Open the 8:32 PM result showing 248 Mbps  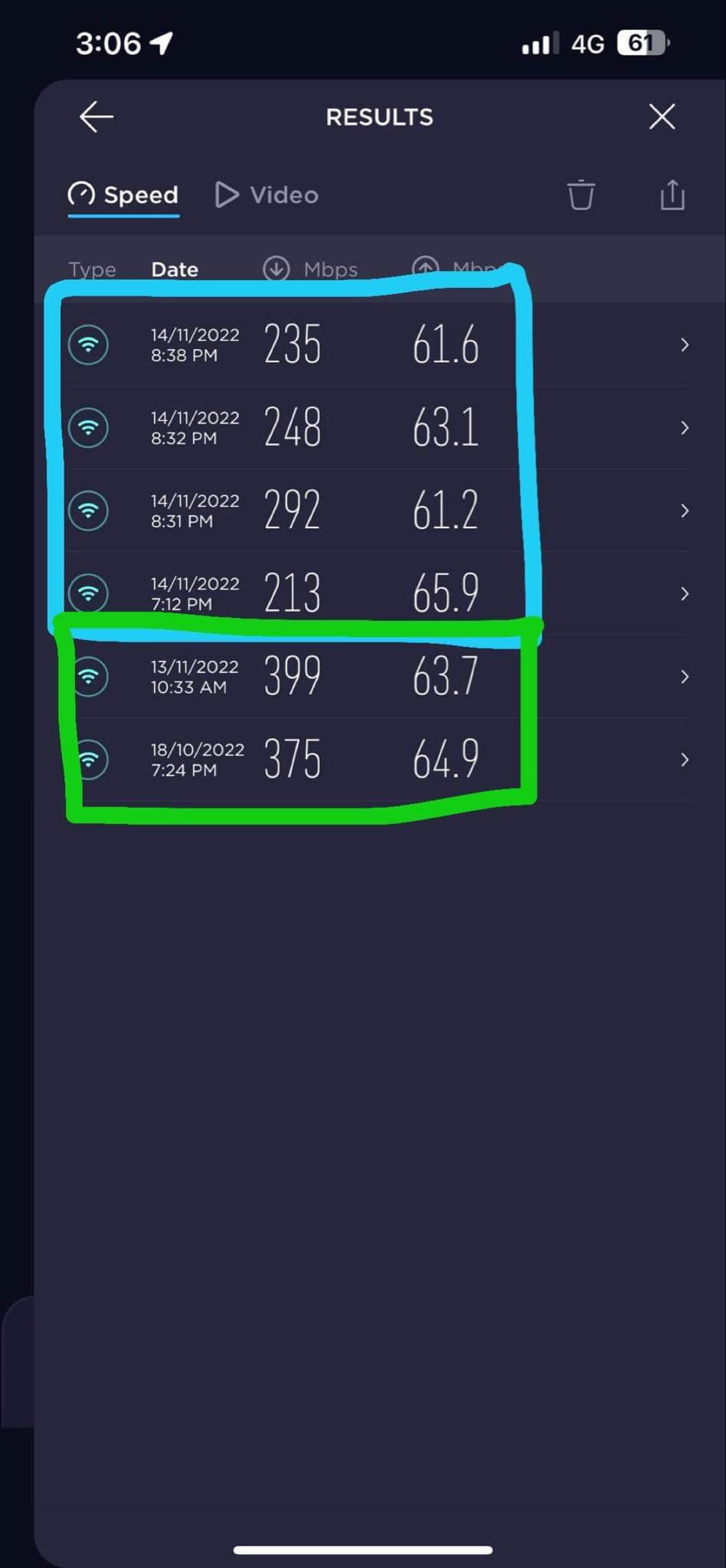[x=379, y=427]
